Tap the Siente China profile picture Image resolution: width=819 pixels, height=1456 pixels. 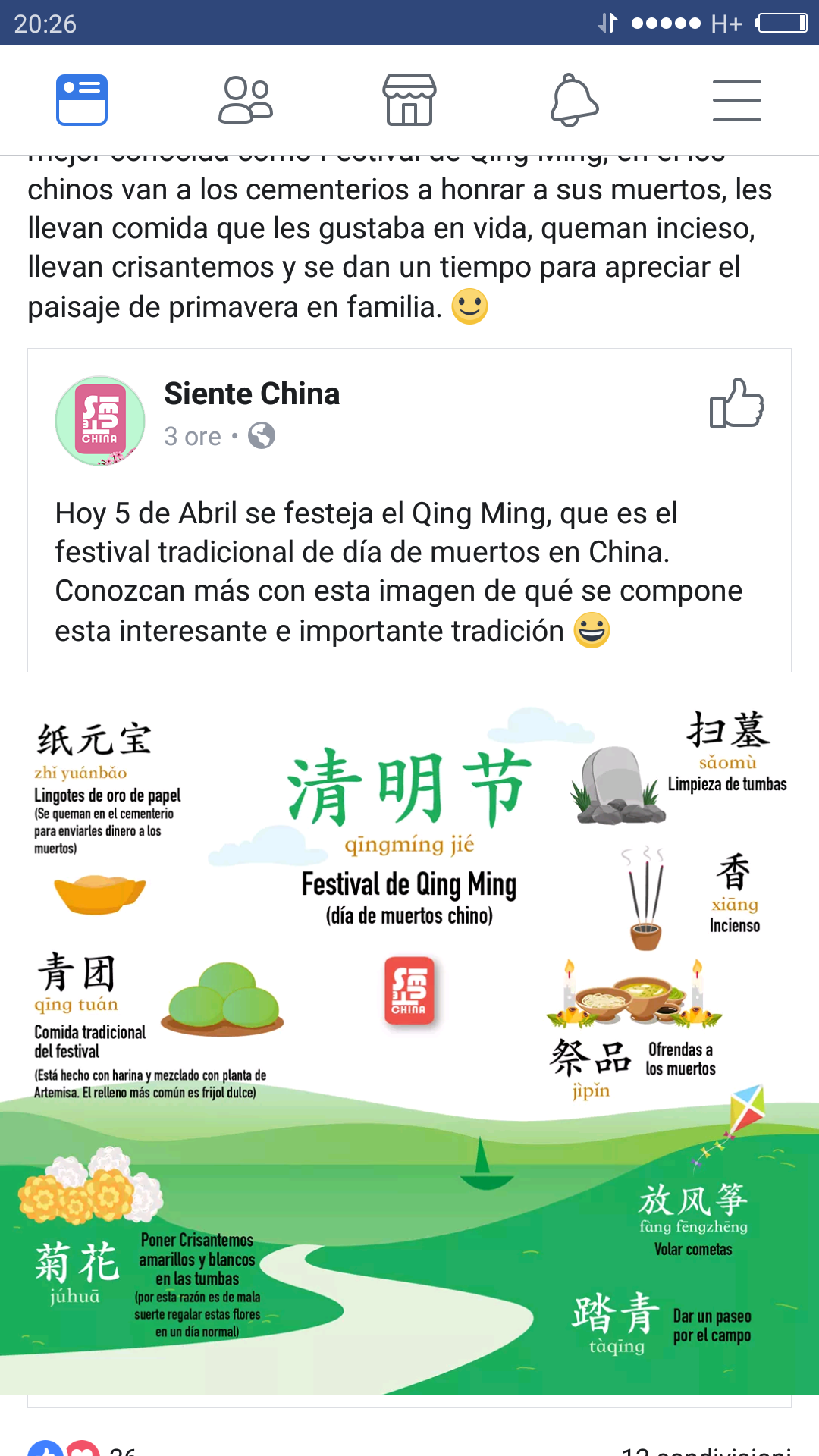click(x=100, y=421)
